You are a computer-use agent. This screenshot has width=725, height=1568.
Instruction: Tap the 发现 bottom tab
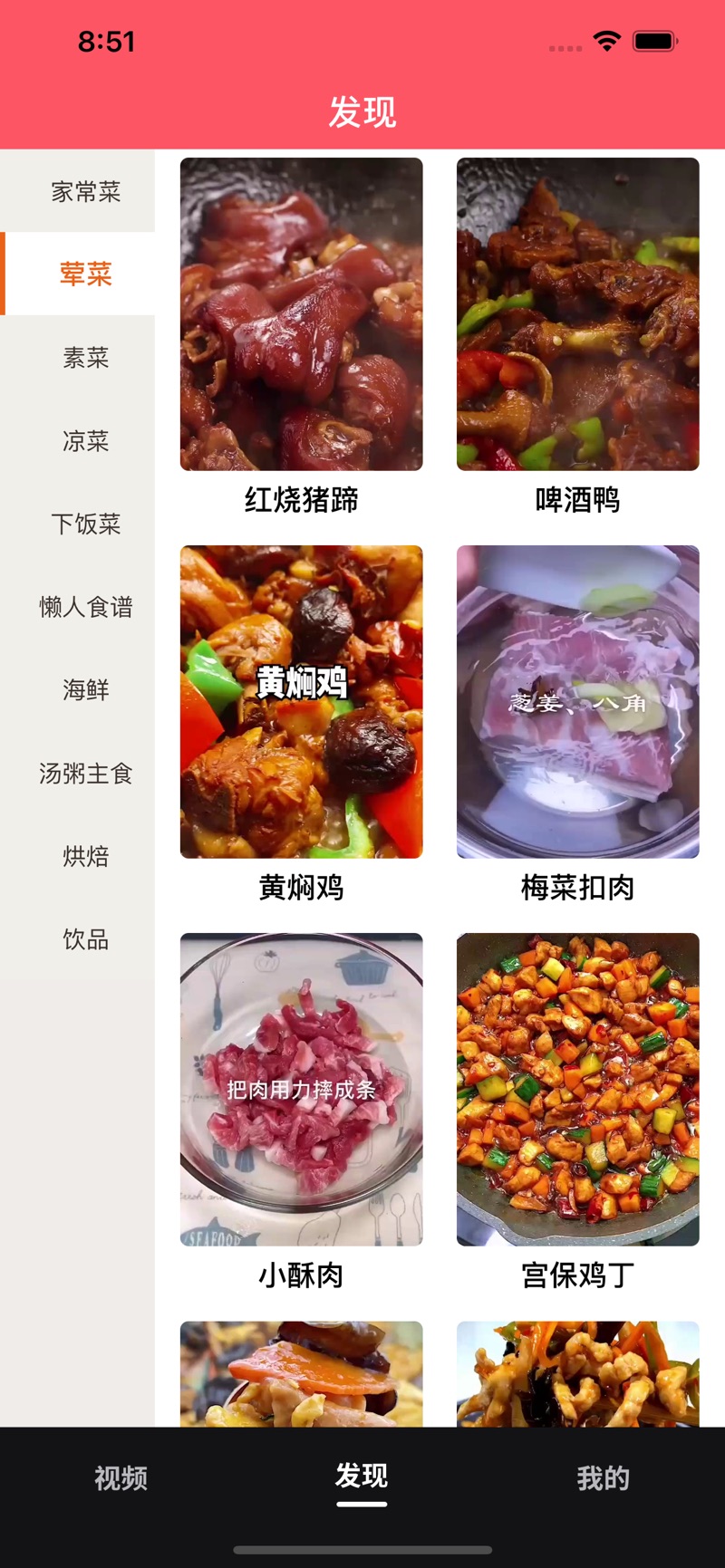click(362, 1477)
